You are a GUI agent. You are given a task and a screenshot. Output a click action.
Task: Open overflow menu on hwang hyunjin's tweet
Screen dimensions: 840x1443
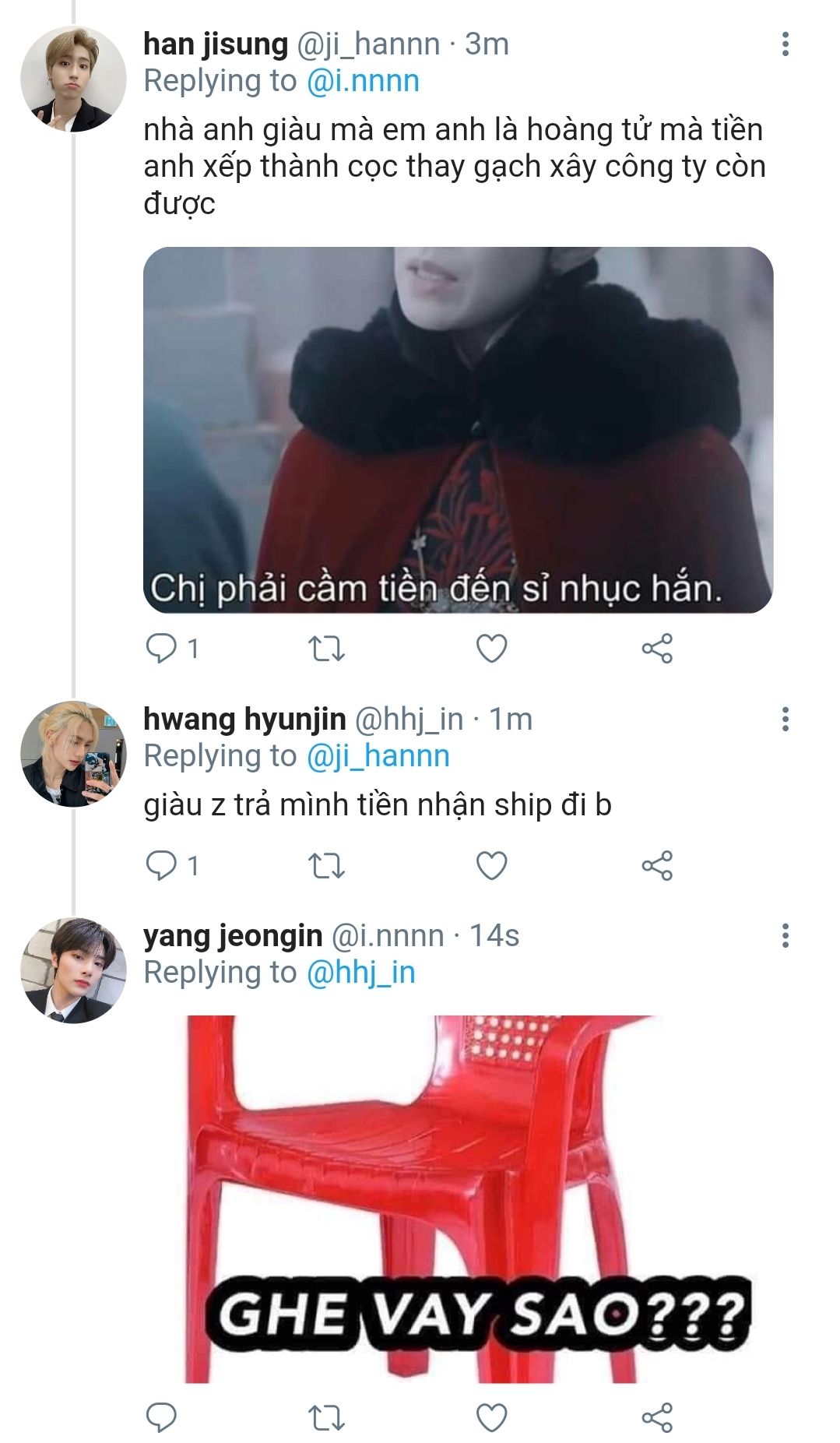click(x=785, y=719)
